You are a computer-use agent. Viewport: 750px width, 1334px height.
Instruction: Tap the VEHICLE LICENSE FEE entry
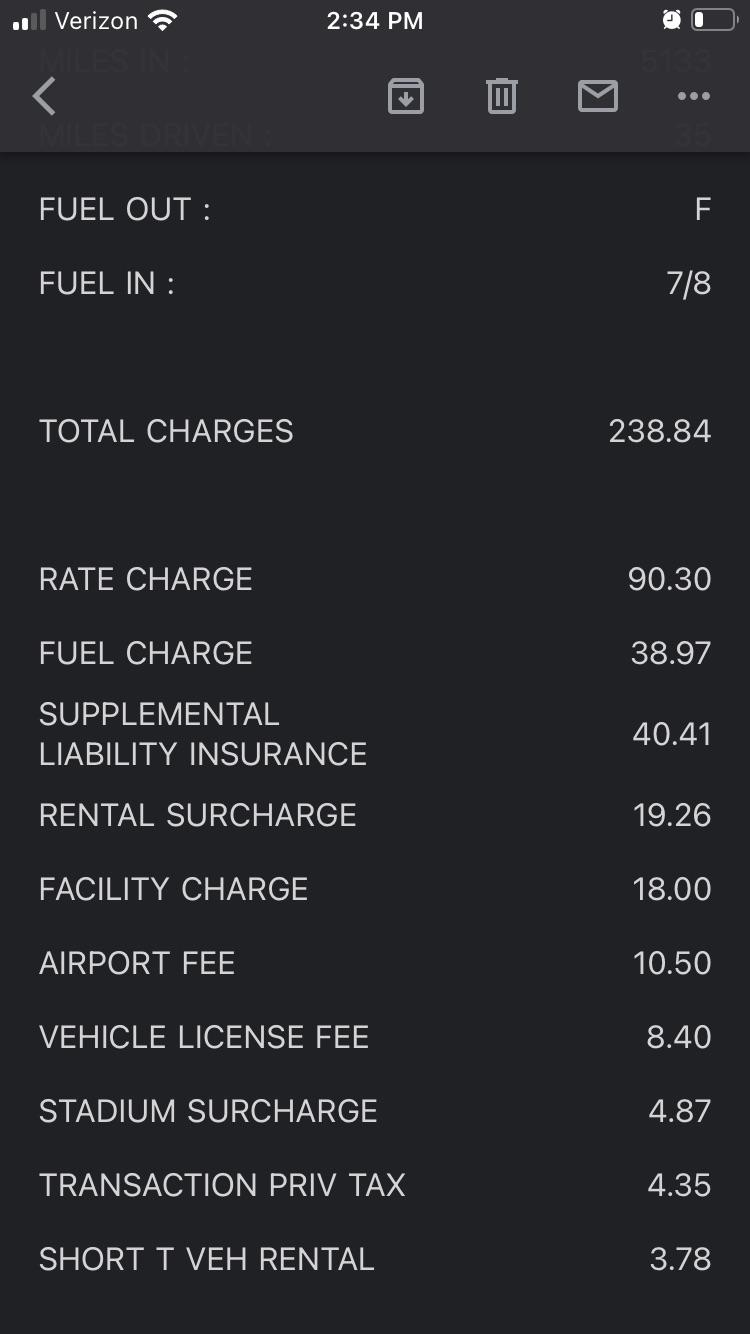(x=203, y=1036)
